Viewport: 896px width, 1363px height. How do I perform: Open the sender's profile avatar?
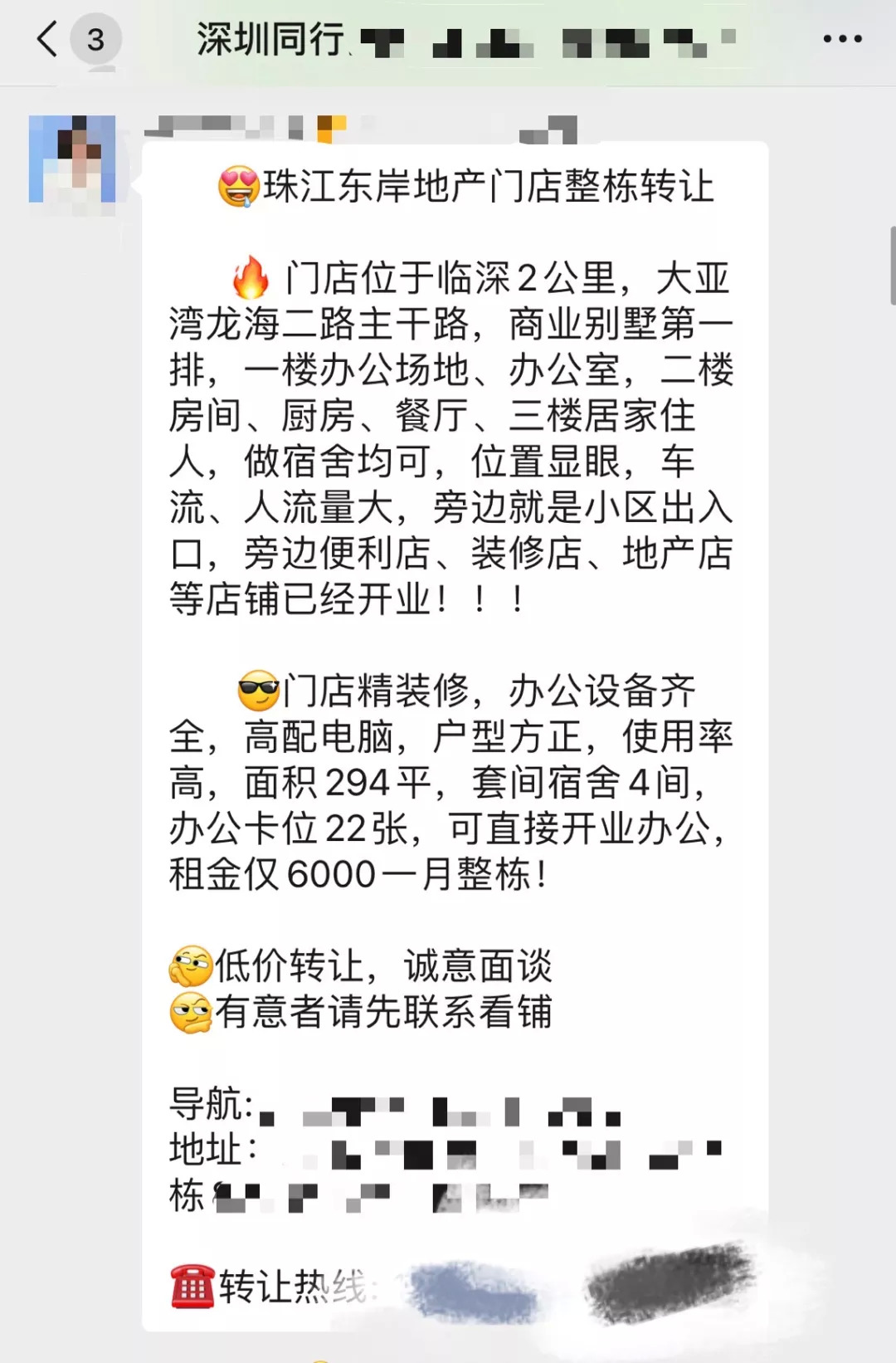point(72,159)
